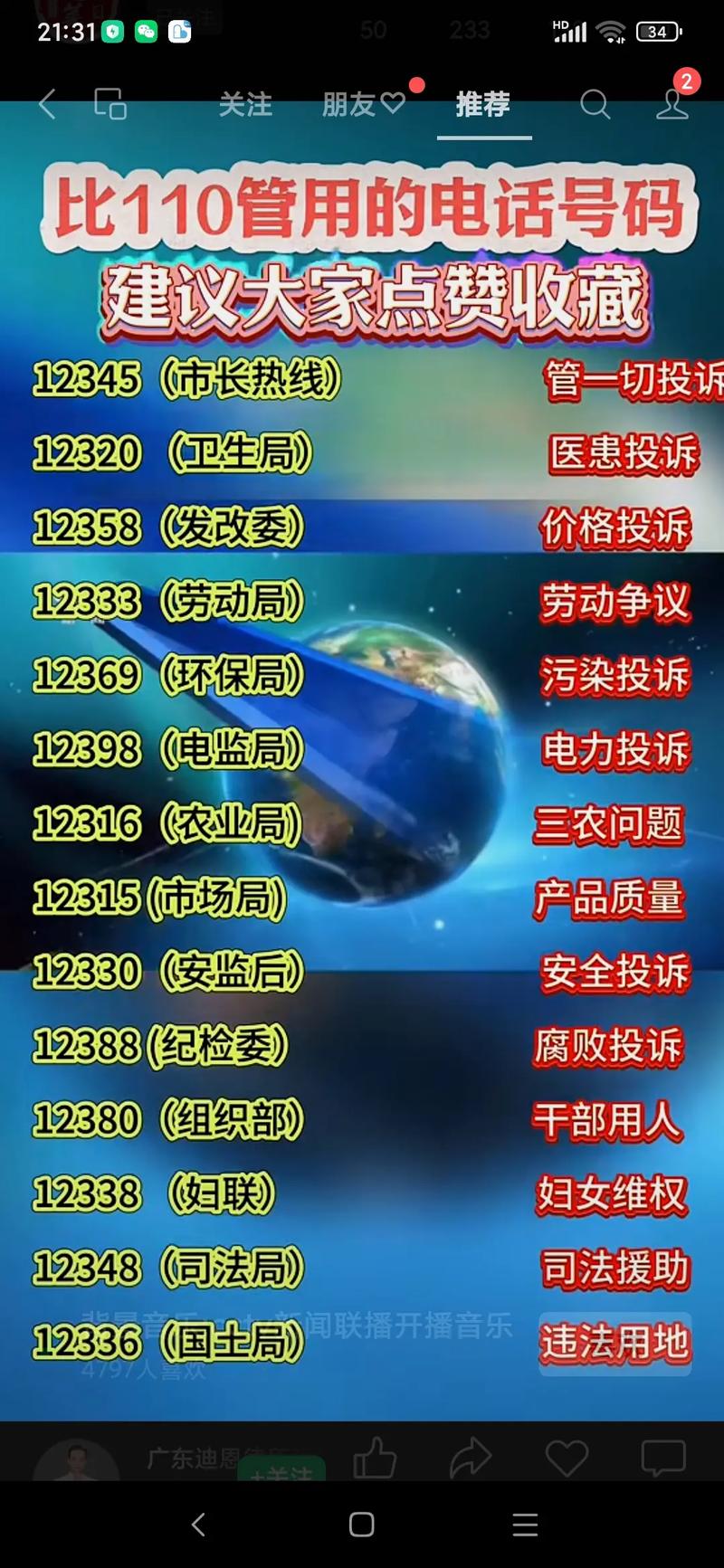Tap the back arrow at top left

[46, 105]
